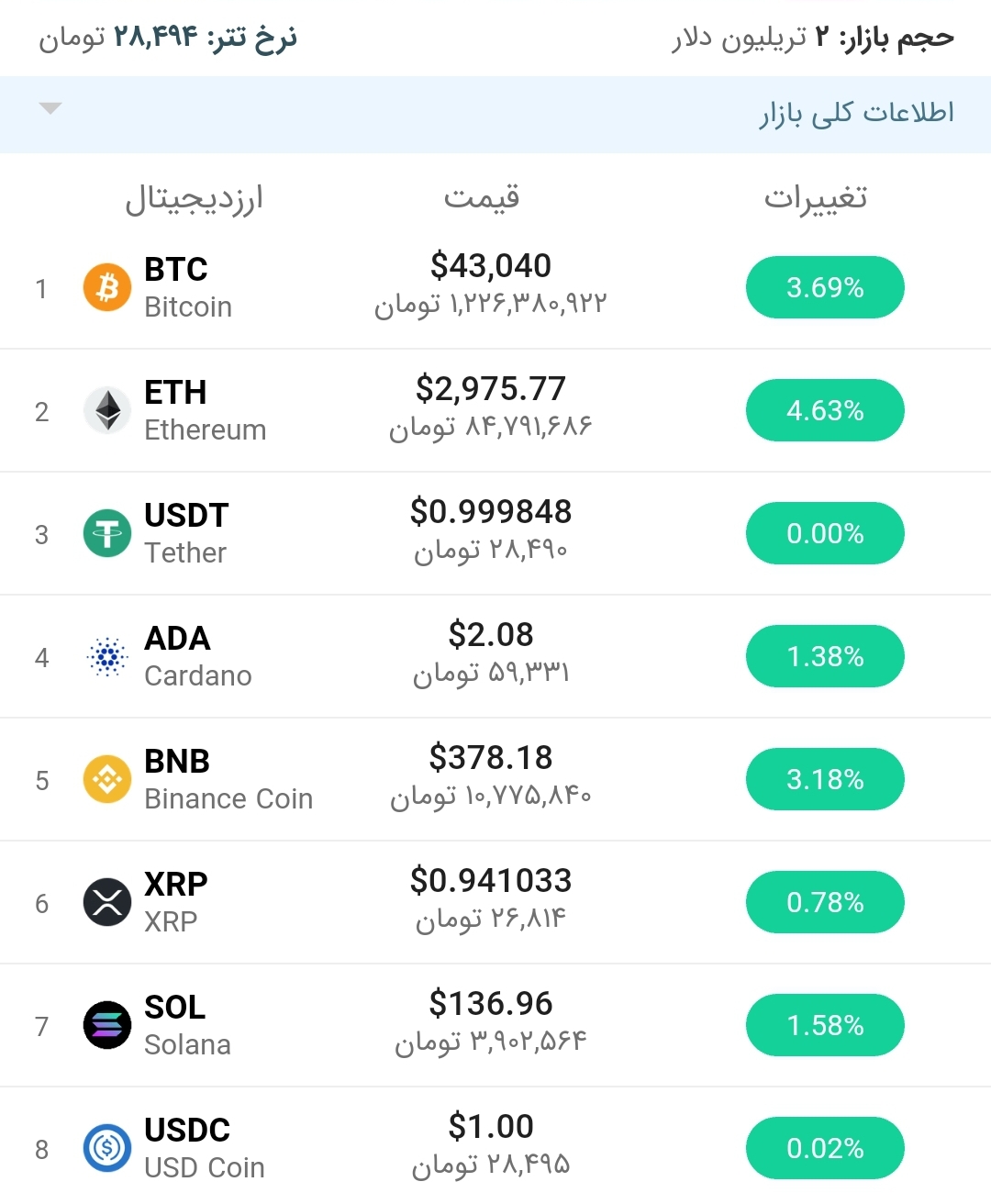This screenshot has width=991, height=1204.
Task: Tap the 1.38% badge on Cardano row
Action: [x=824, y=656]
